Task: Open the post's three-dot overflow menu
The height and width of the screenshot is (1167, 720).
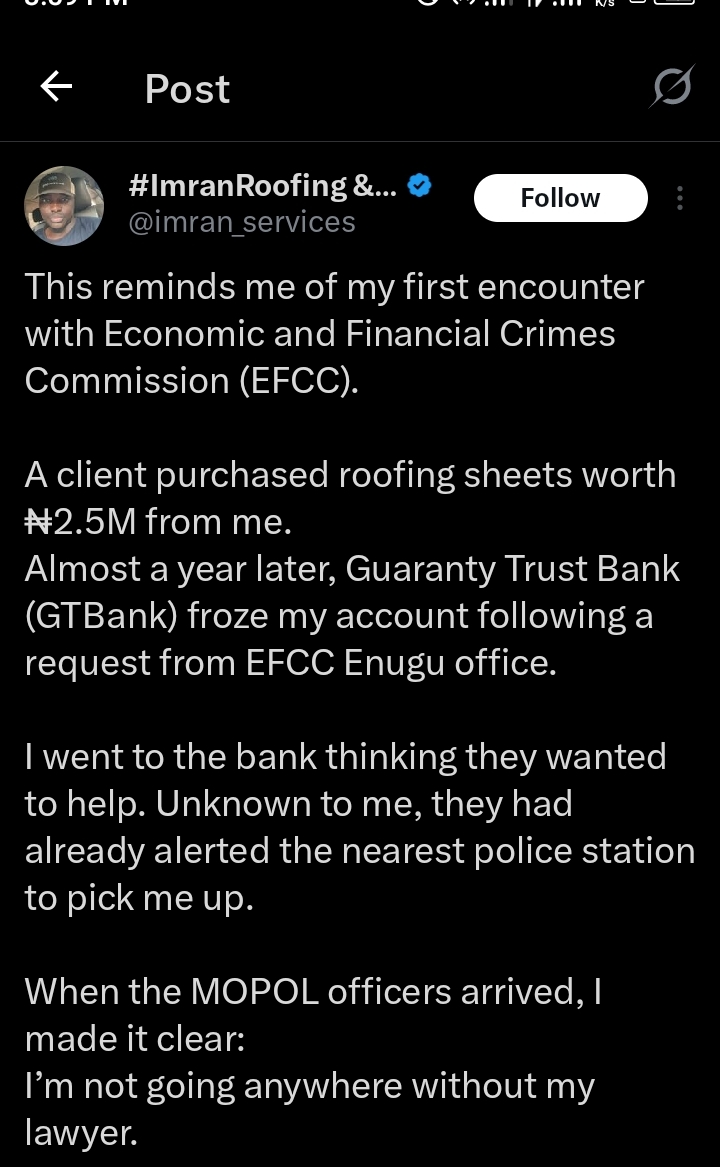Action: point(680,198)
